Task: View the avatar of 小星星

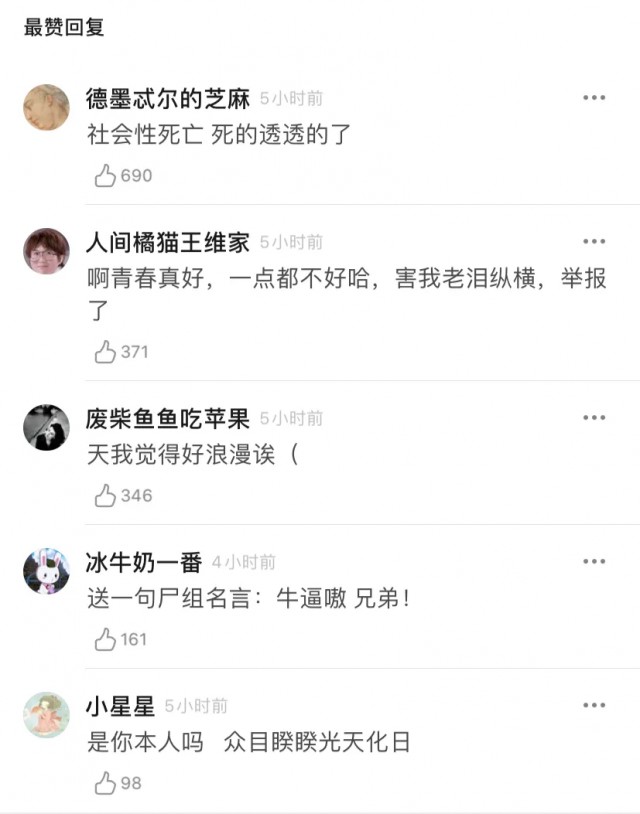Action: [x=46, y=715]
